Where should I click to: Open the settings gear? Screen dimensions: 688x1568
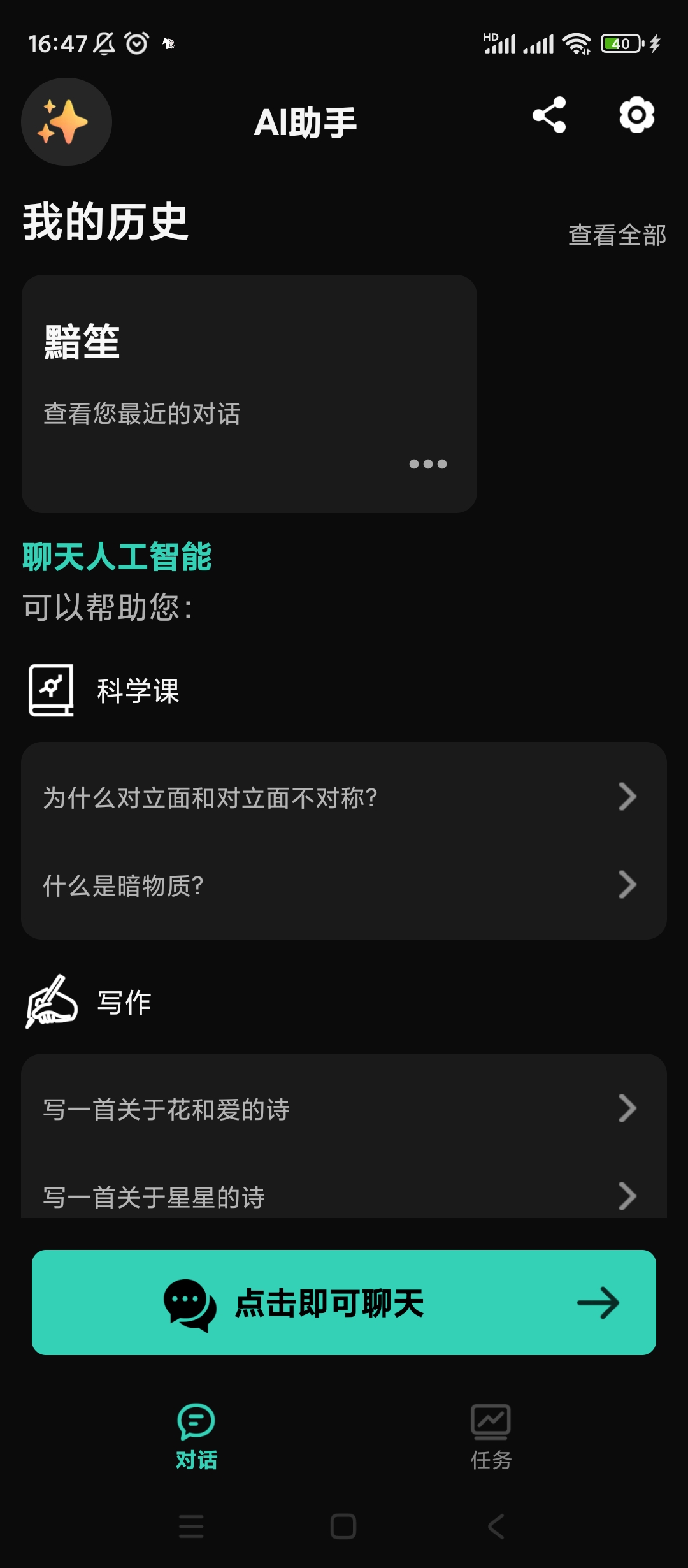tap(636, 115)
